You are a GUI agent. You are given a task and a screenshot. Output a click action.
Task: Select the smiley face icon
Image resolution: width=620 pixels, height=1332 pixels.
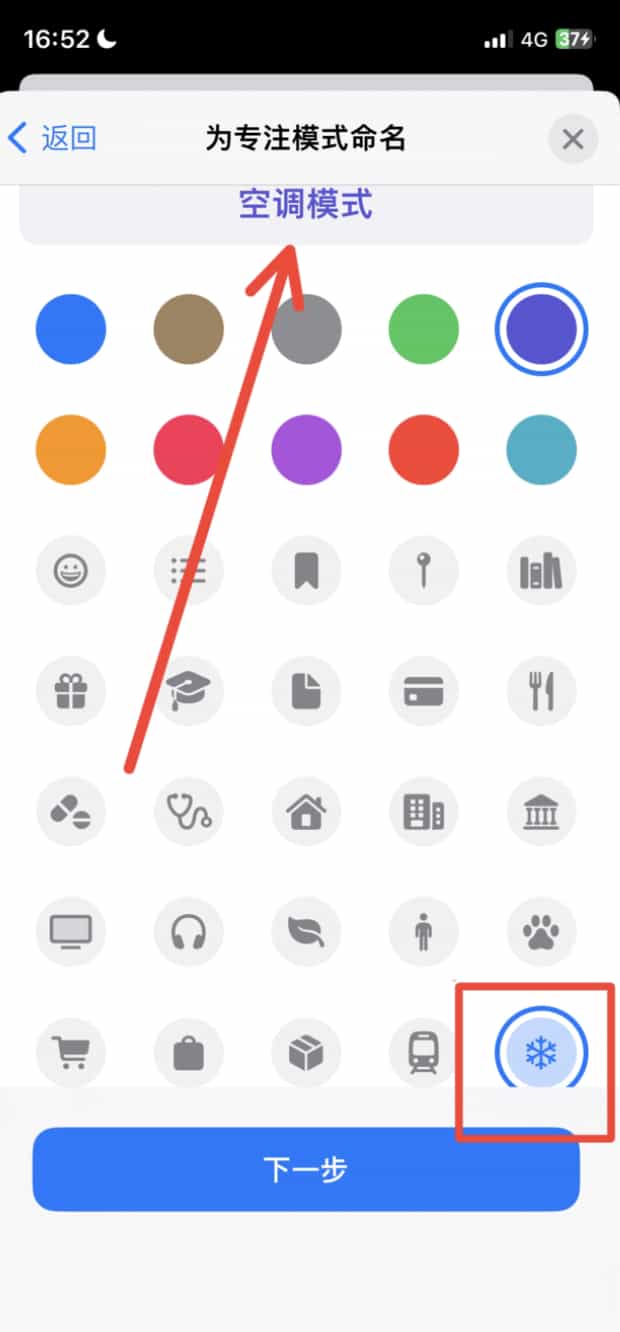click(x=71, y=572)
